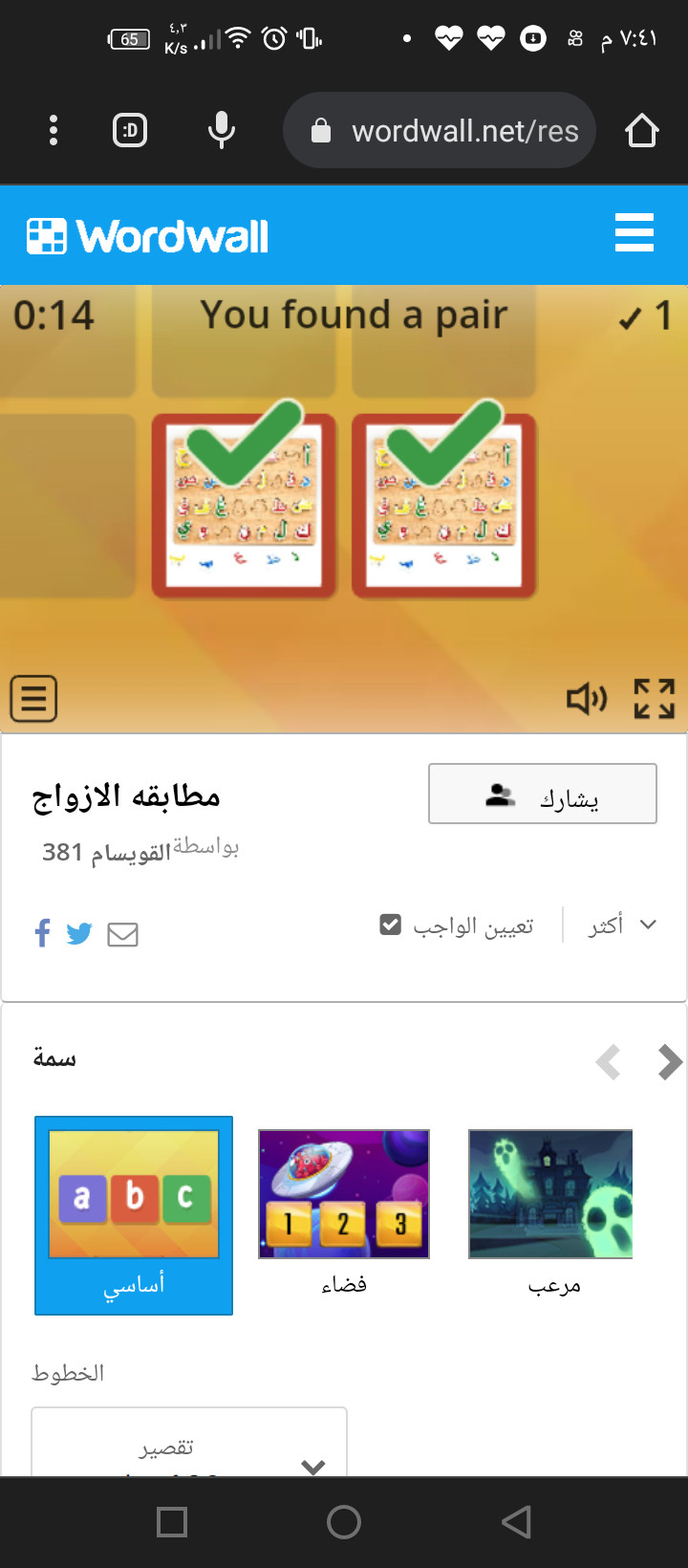Show next themes with right arrow
Screen dimensions: 688x1568
click(x=670, y=1061)
